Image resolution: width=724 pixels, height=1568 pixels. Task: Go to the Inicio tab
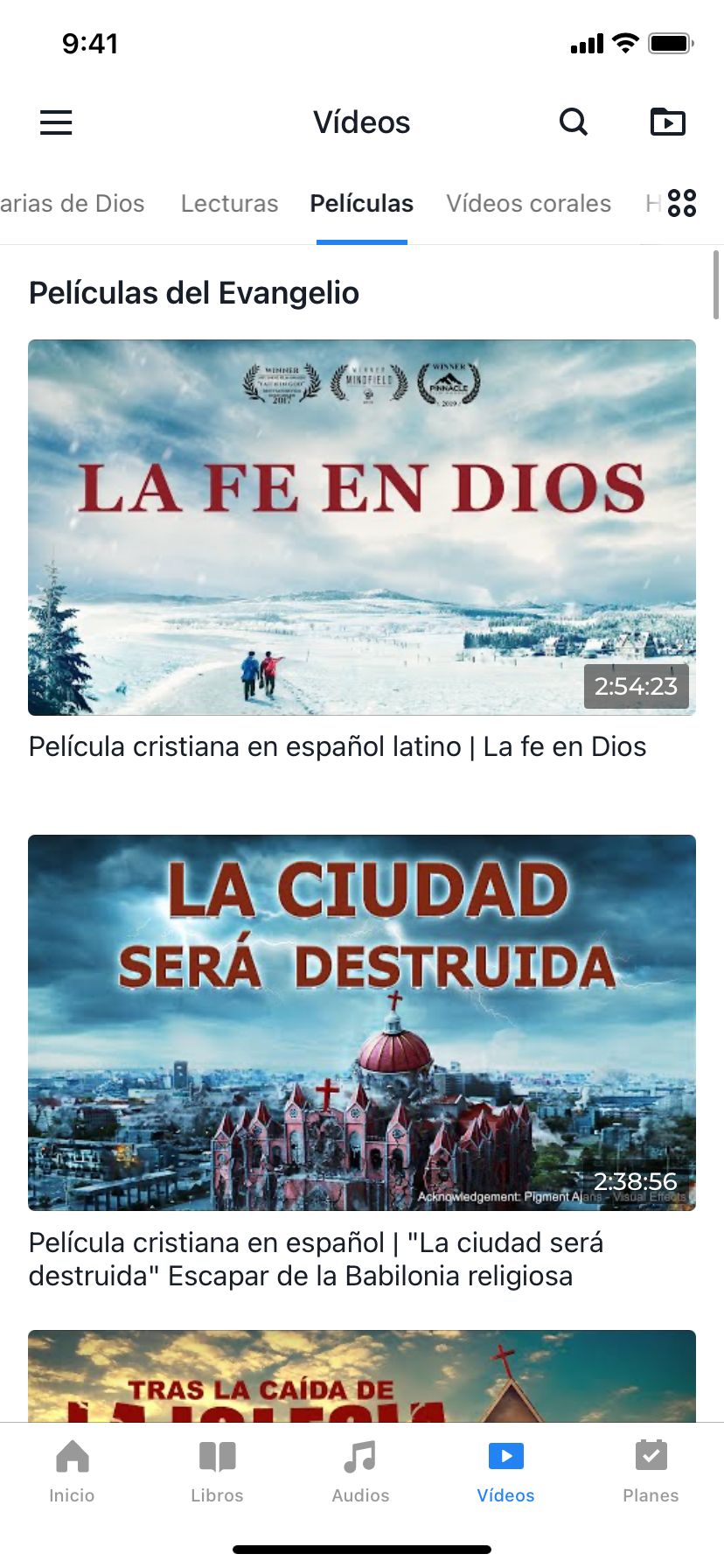point(72,1472)
